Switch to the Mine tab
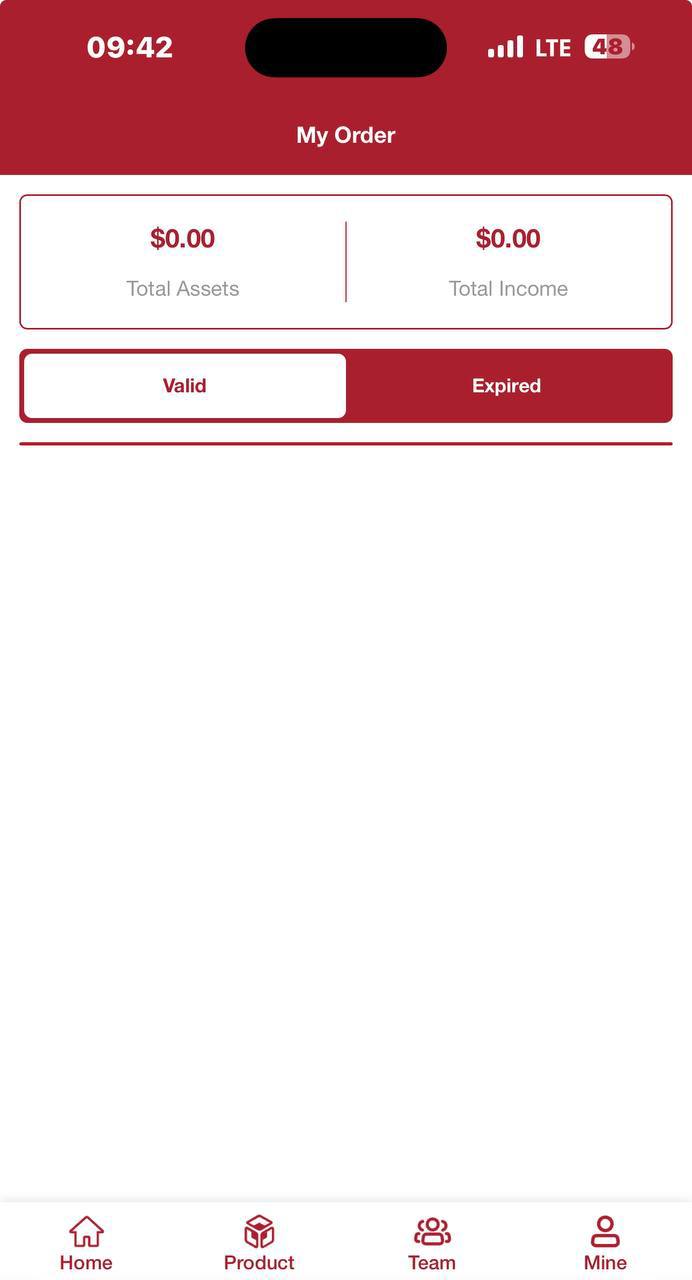The width and height of the screenshot is (692, 1280). coord(605,1242)
